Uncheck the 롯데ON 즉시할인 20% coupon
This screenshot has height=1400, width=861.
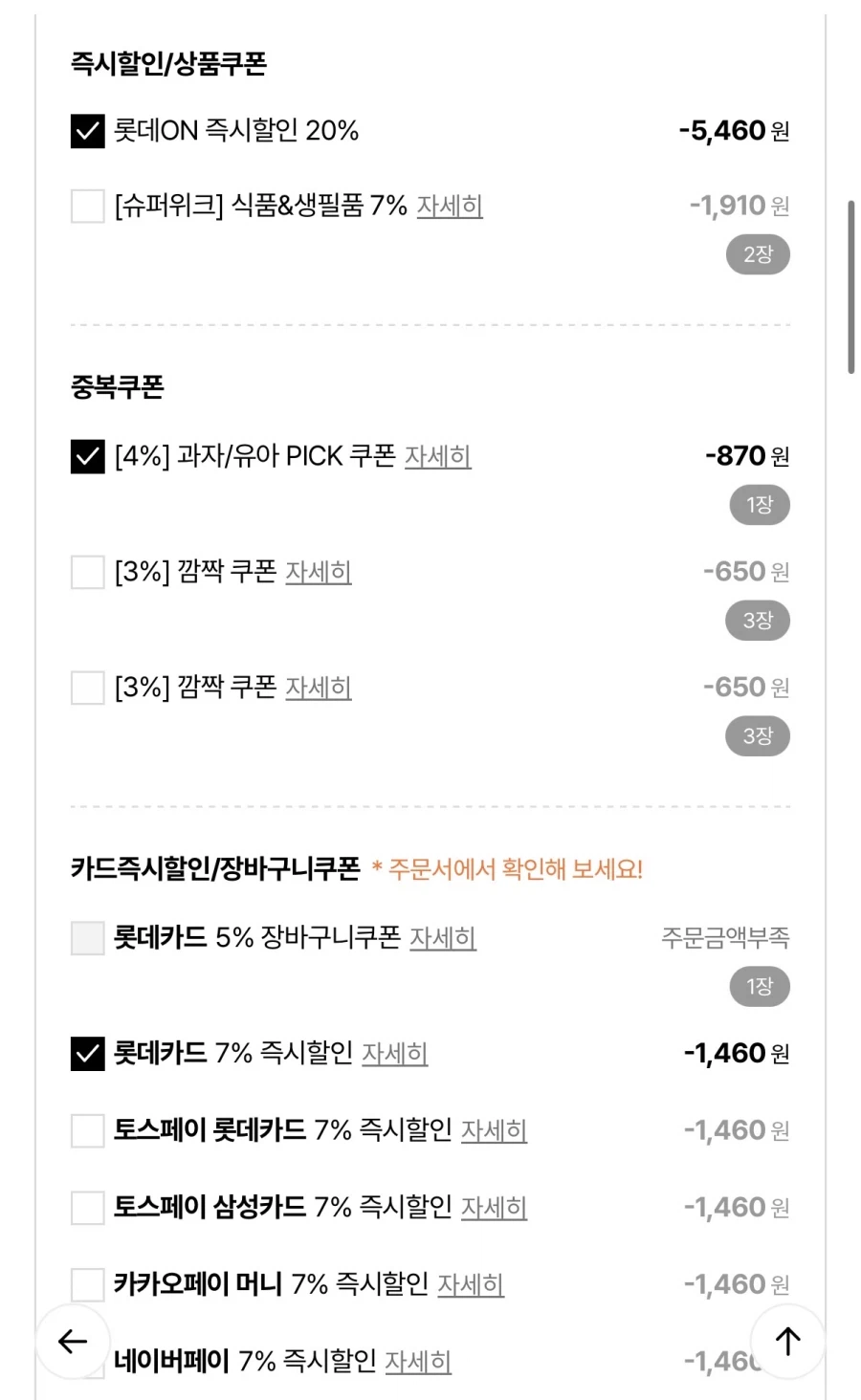click(x=87, y=132)
